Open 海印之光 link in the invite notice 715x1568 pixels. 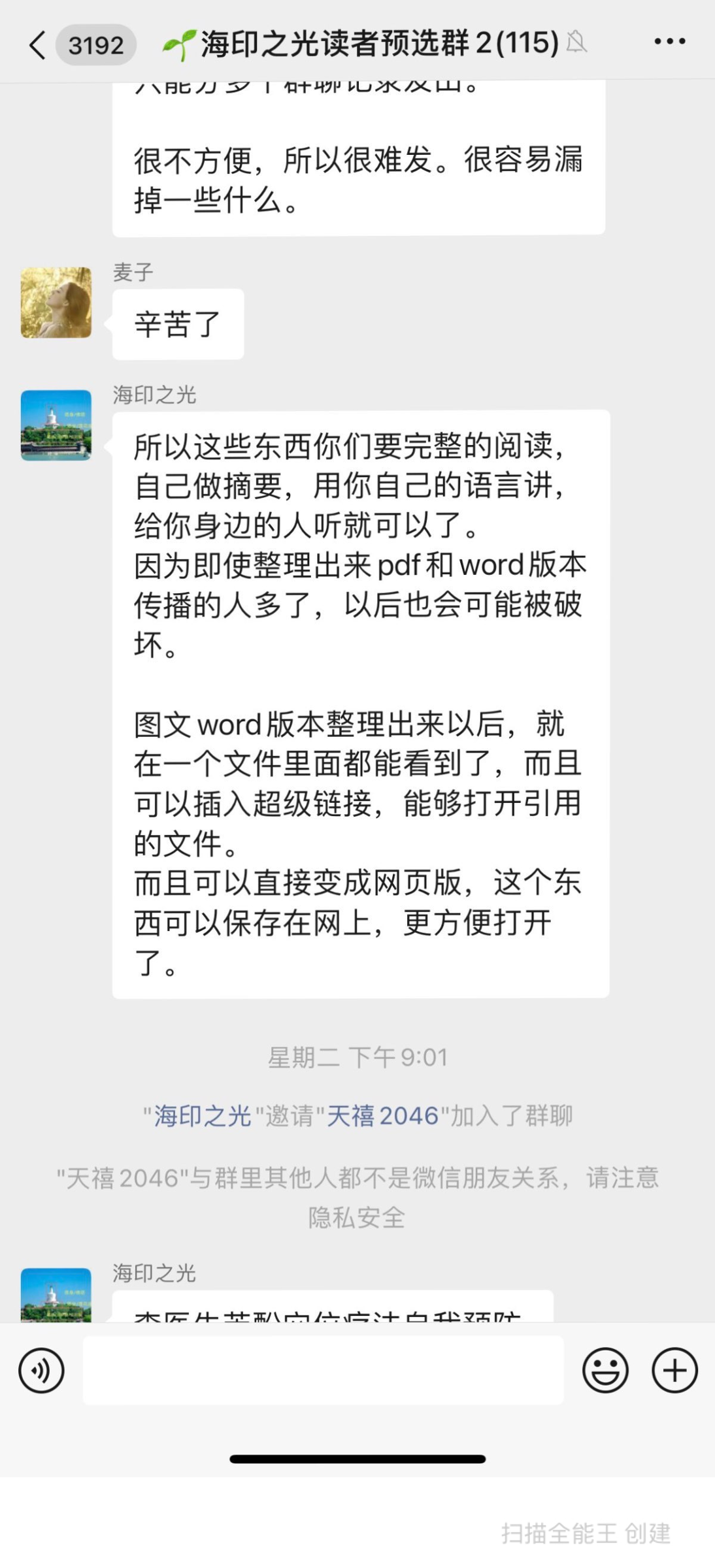point(203,1116)
